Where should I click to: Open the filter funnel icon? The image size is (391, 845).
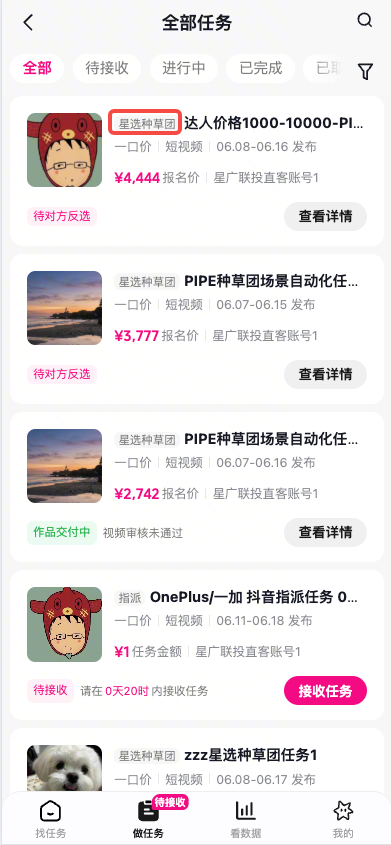point(365,71)
